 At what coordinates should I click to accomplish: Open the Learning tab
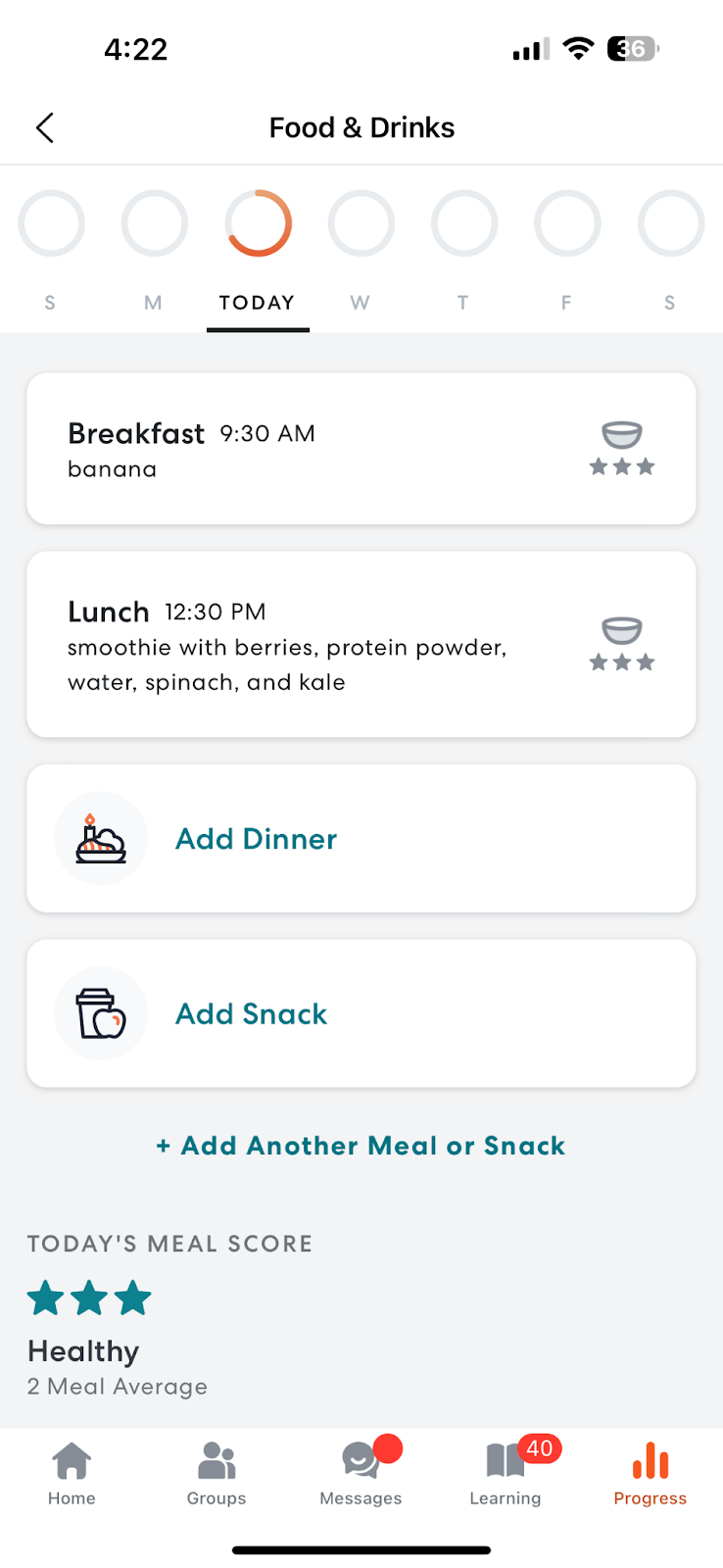click(x=506, y=1473)
